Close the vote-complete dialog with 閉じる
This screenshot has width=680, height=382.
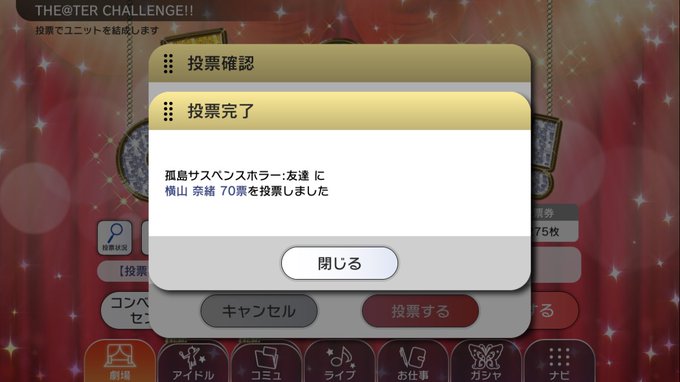[339, 263]
